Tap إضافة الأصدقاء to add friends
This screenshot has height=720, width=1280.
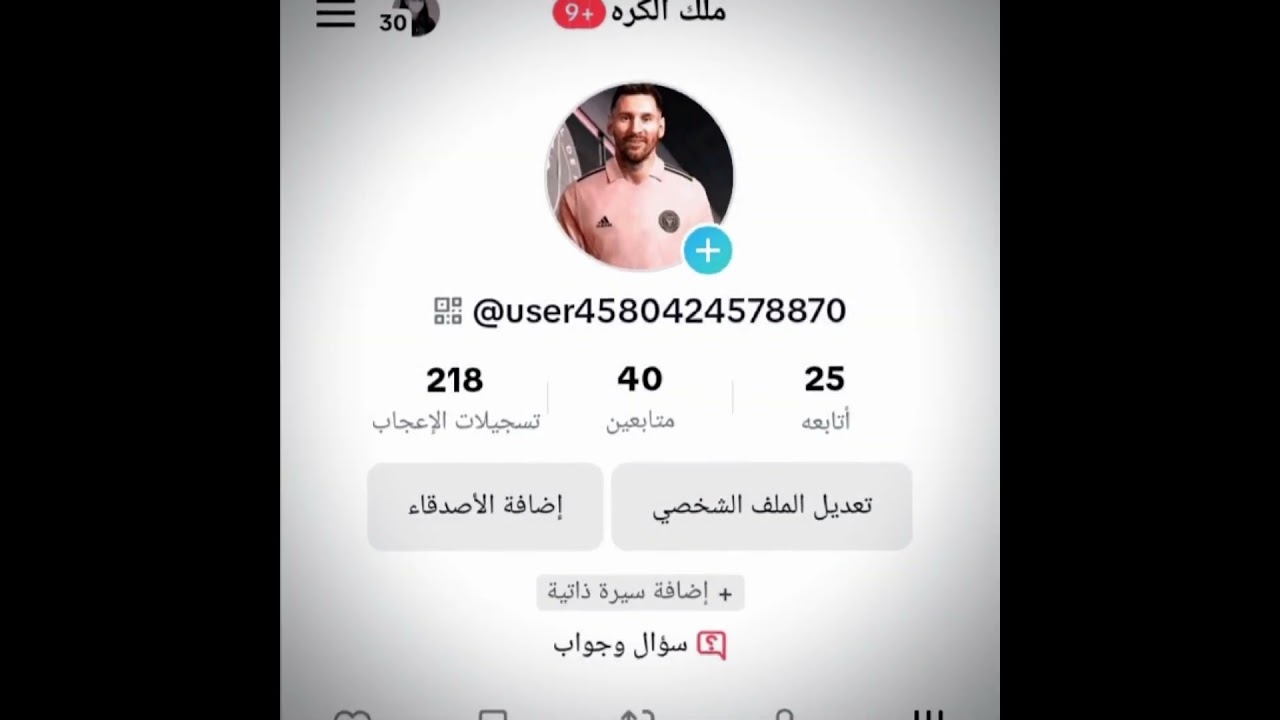[485, 506]
